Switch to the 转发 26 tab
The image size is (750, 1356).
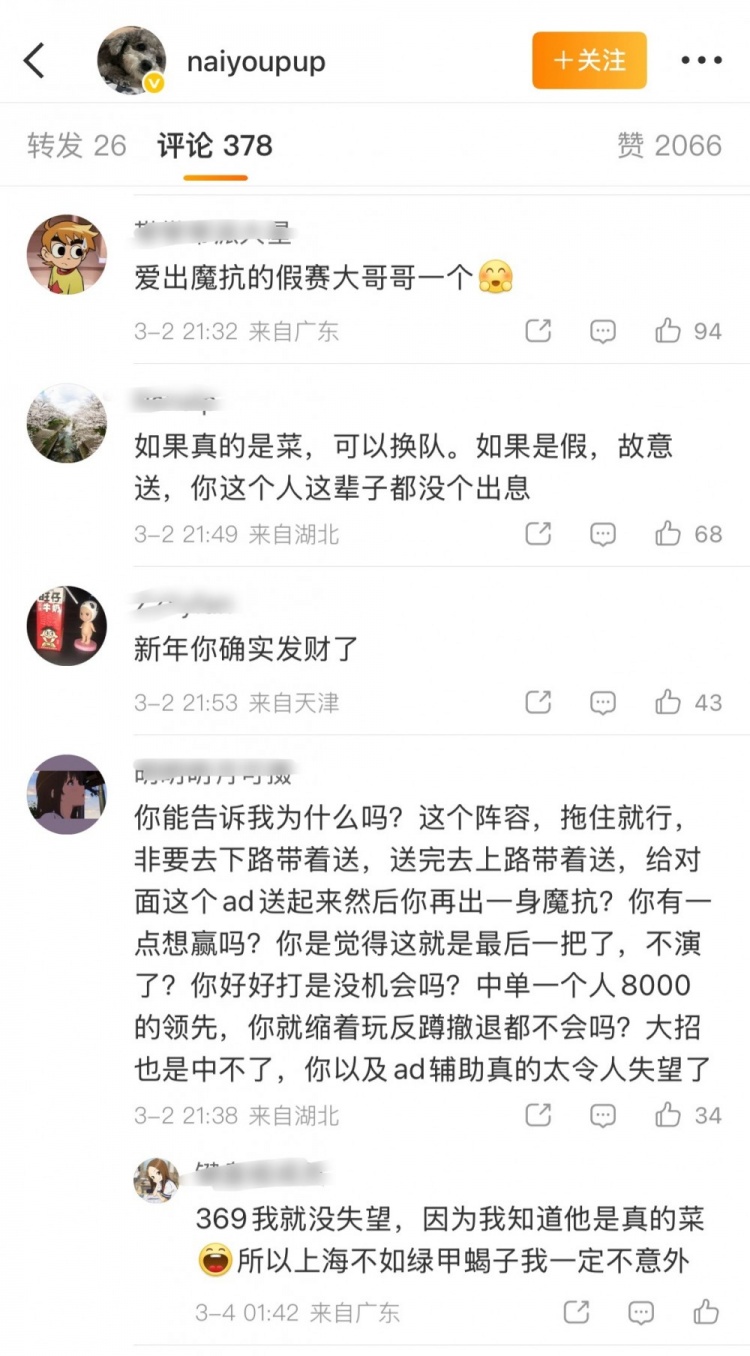pos(77,146)
